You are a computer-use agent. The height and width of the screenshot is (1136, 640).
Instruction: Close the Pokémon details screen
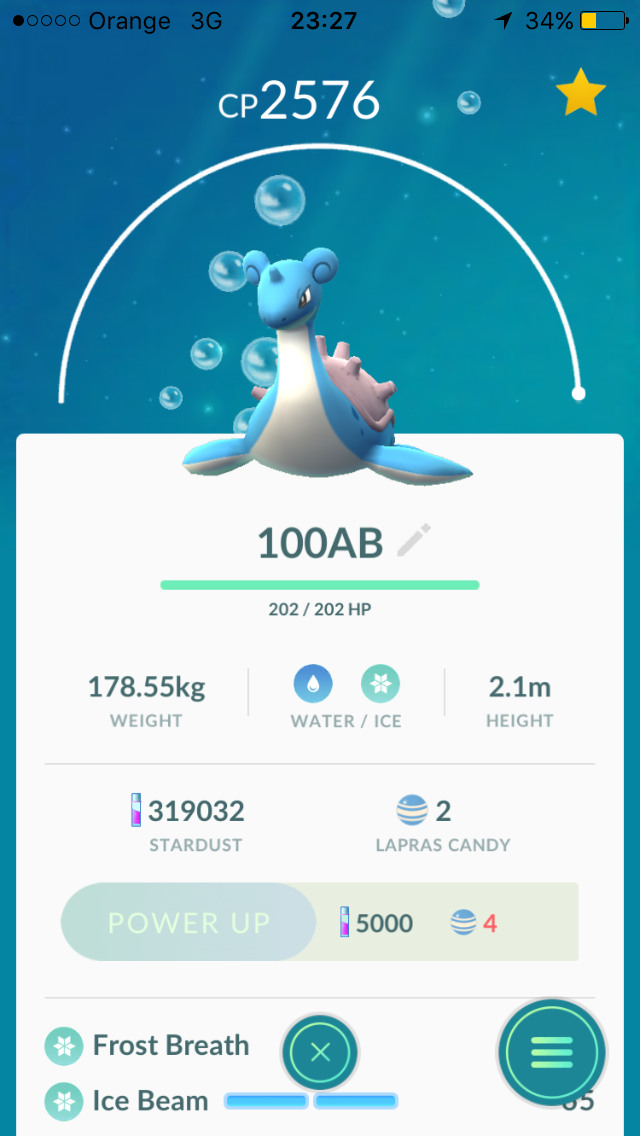point(320,1052)
